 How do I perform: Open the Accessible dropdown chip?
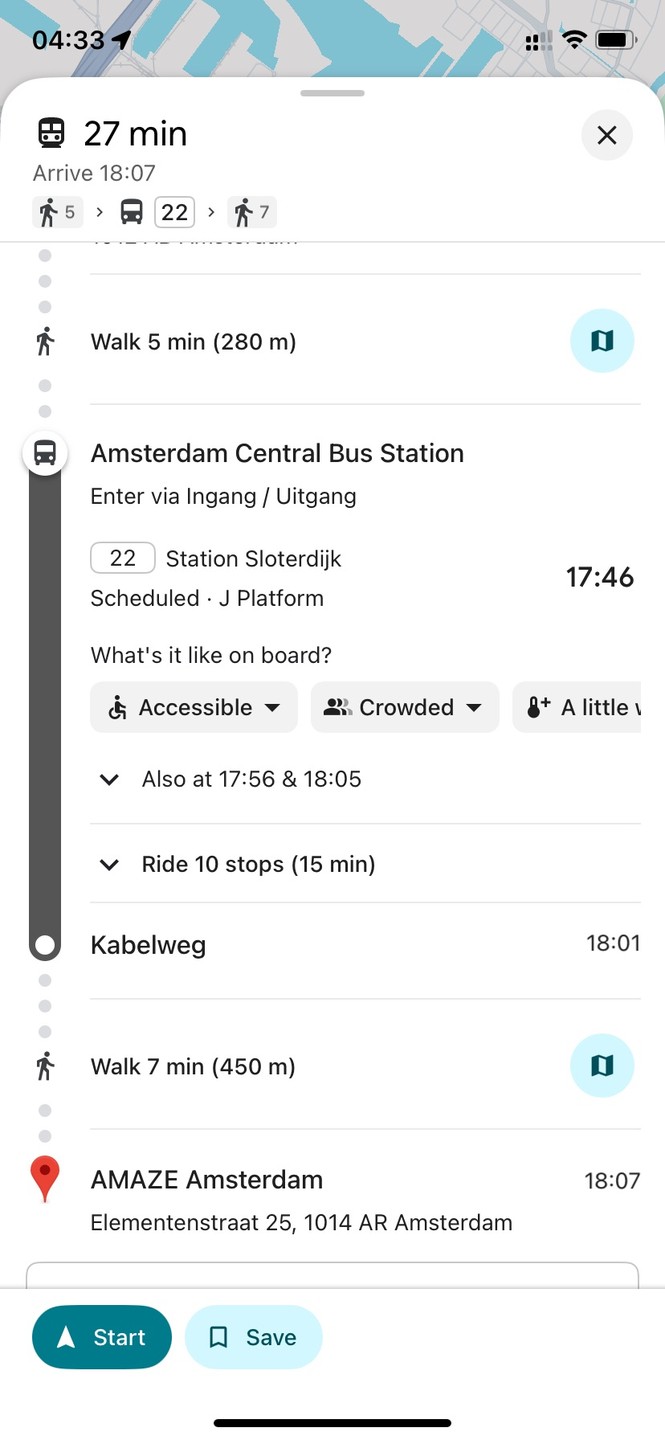pyautogui.click(x=194, y=707)
